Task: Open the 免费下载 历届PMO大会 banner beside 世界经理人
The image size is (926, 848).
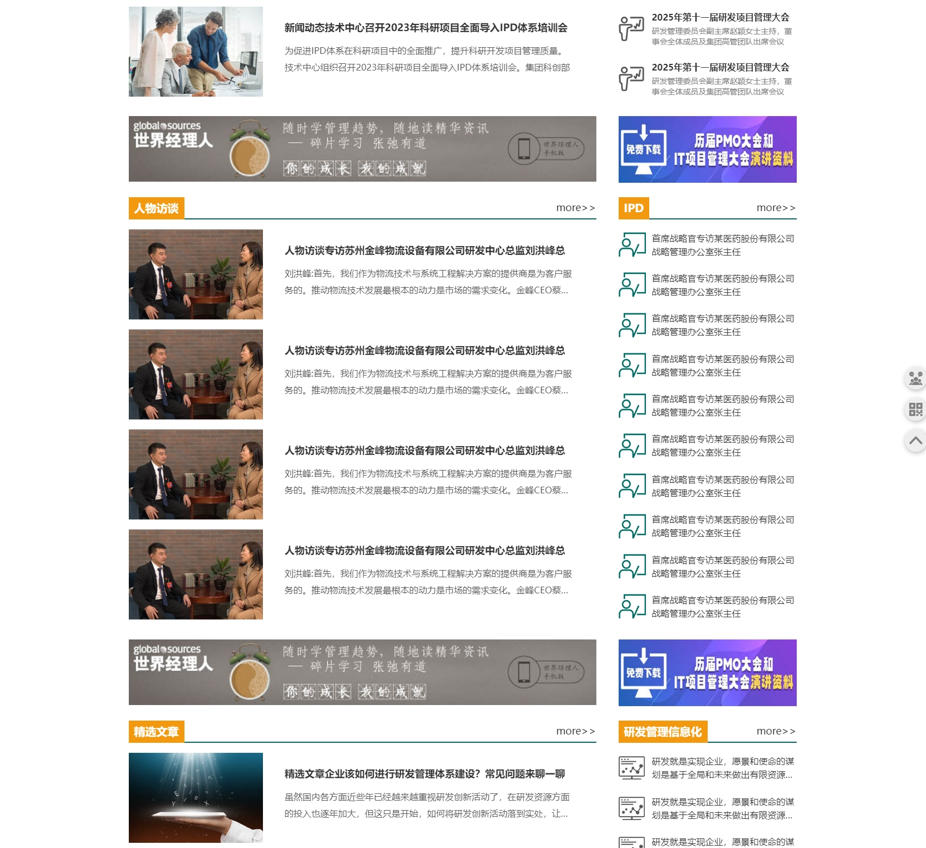Action: (x=707, y=149)
